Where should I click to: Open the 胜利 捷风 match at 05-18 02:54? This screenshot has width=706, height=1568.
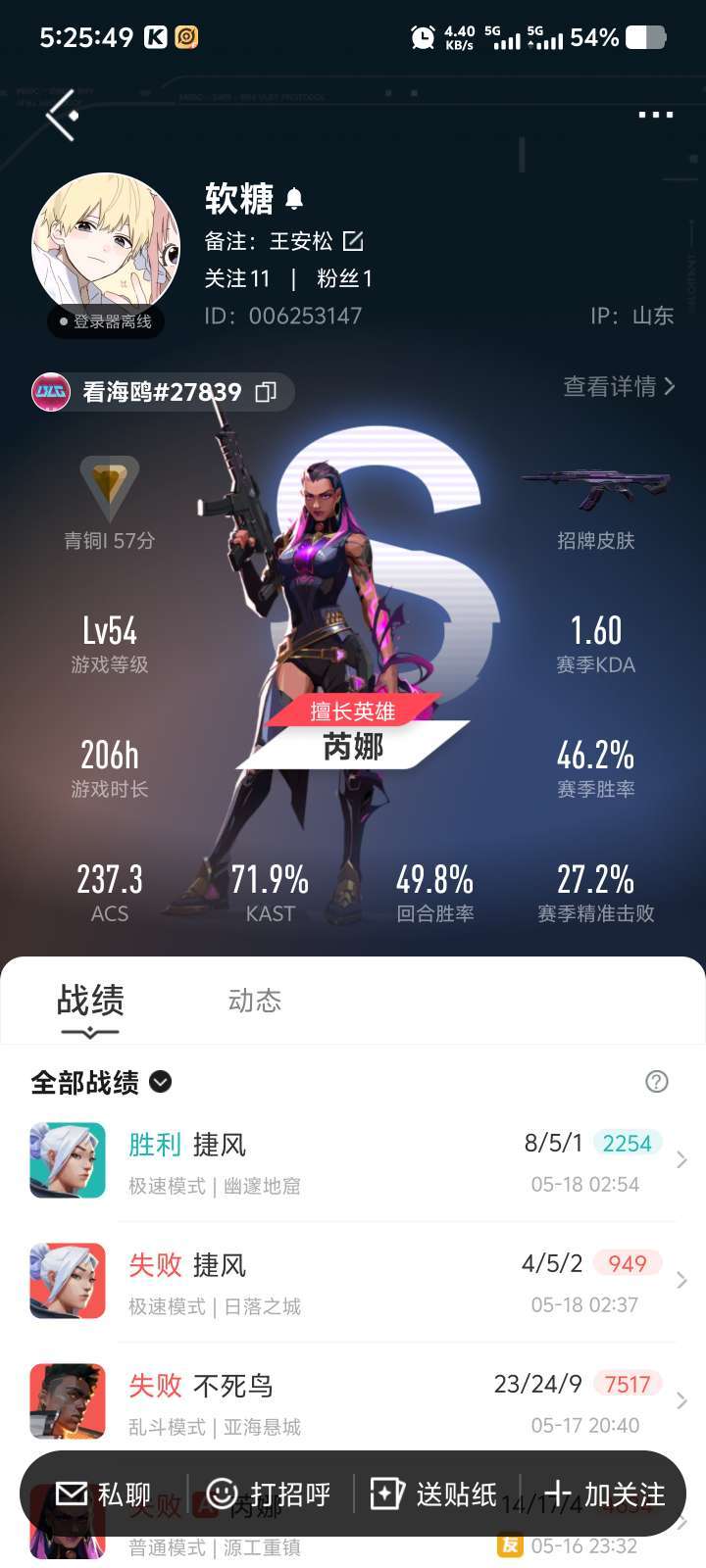pos(353,1161)
